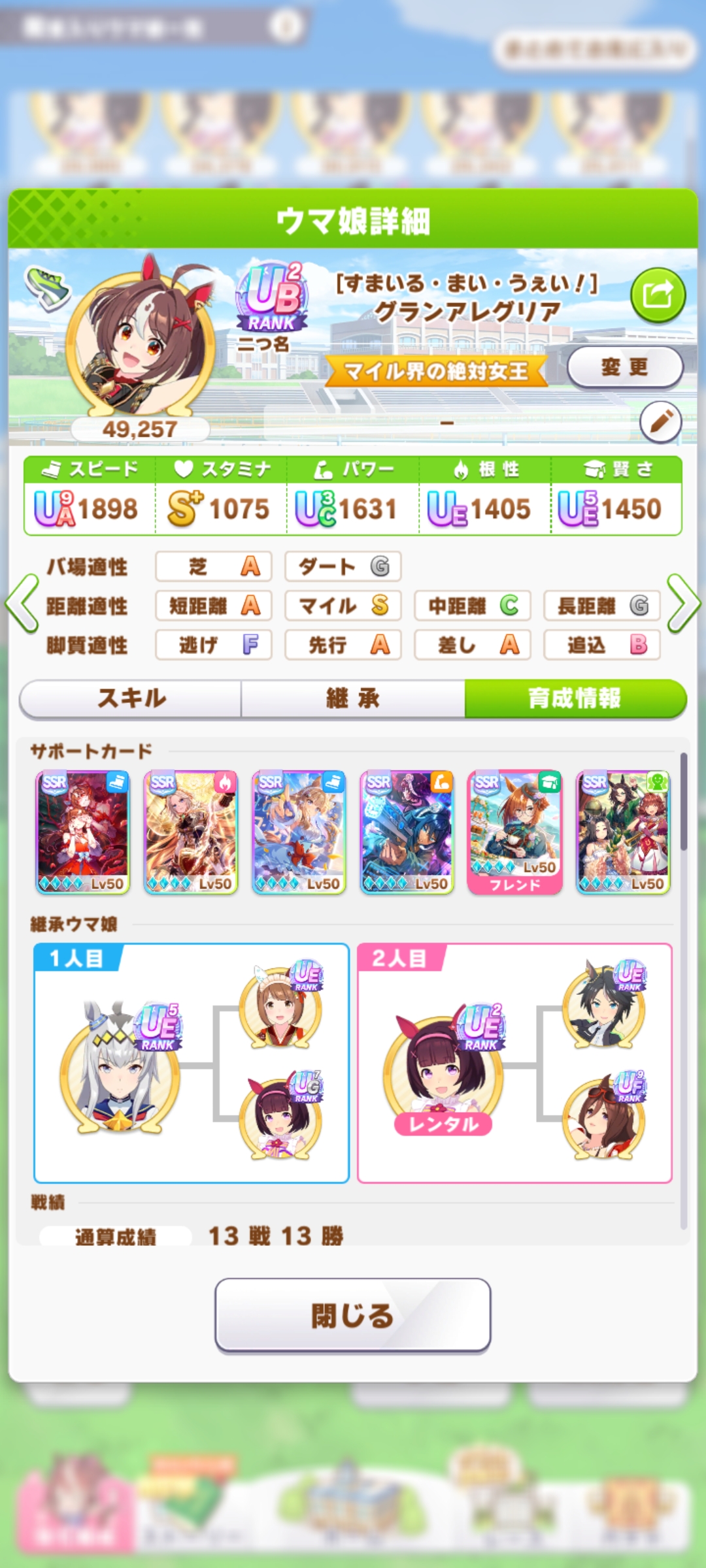The width and height of the screenshot is (706, 1568).
Task: Switch to the スキル tab
Action: click(x=131, y=698)
